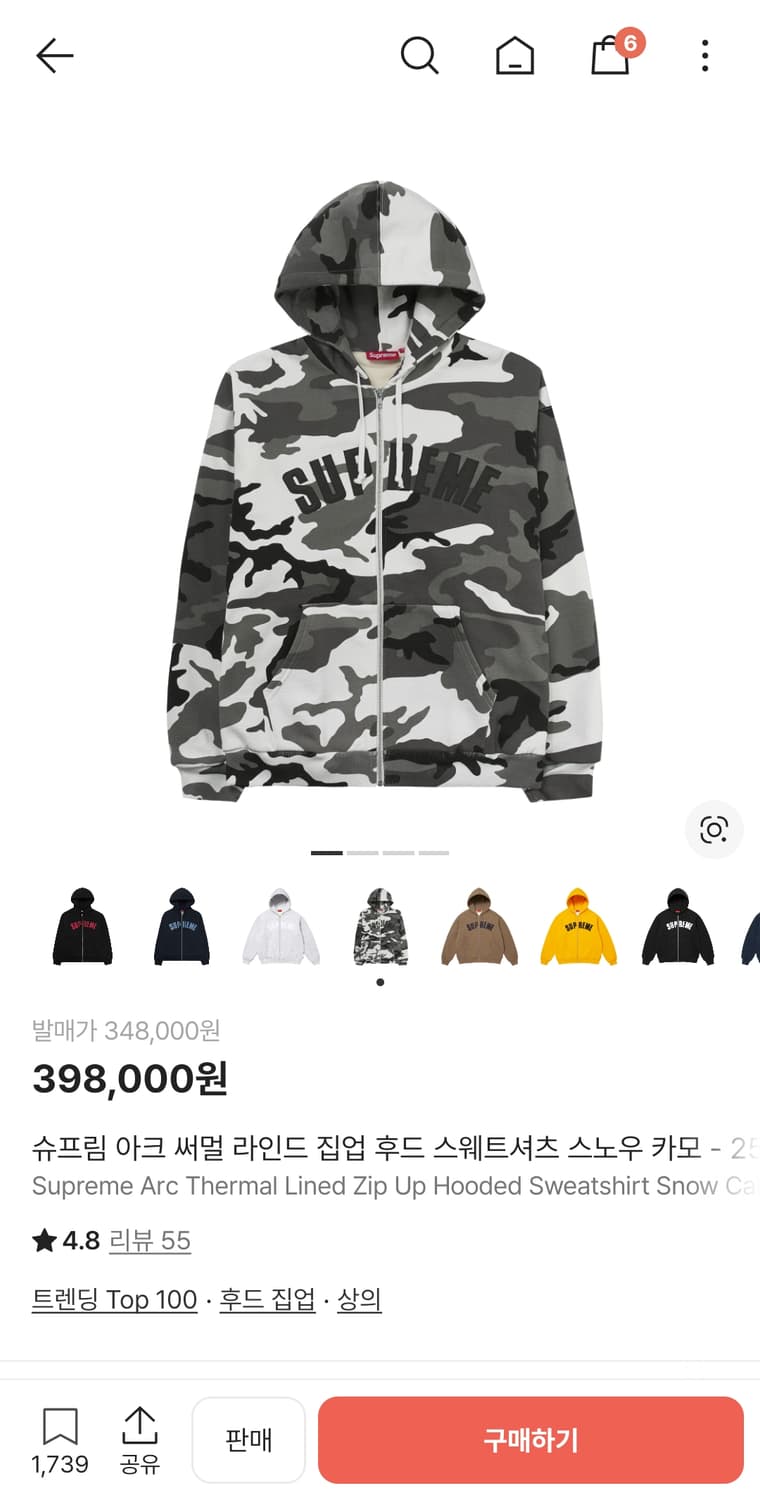The width and height of the screenshot is (760, 1500).
Task: Open the 후드 집업 category link
Action: click(x=266, y=1299)
